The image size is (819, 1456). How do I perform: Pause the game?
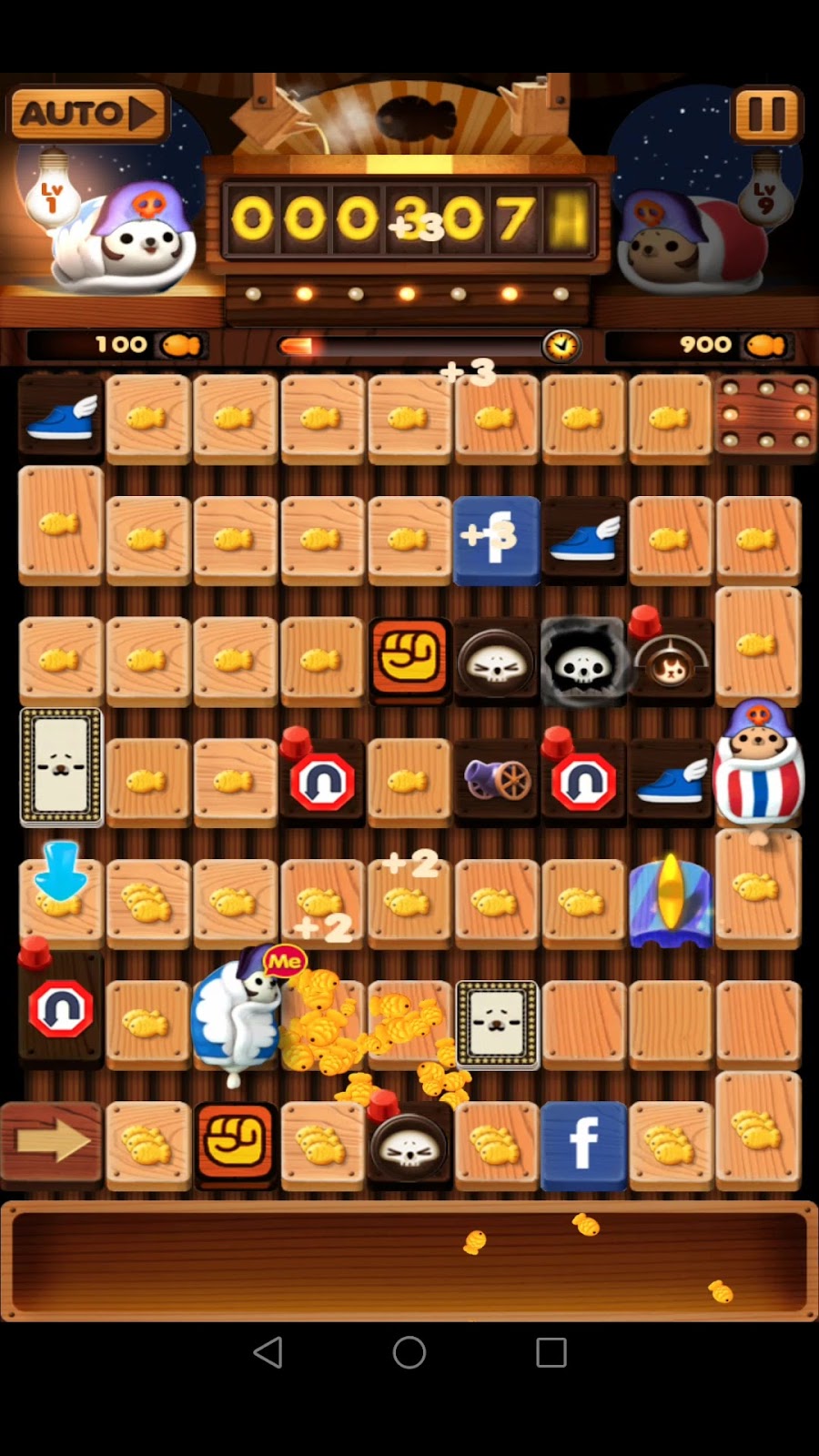coord(766,115)
